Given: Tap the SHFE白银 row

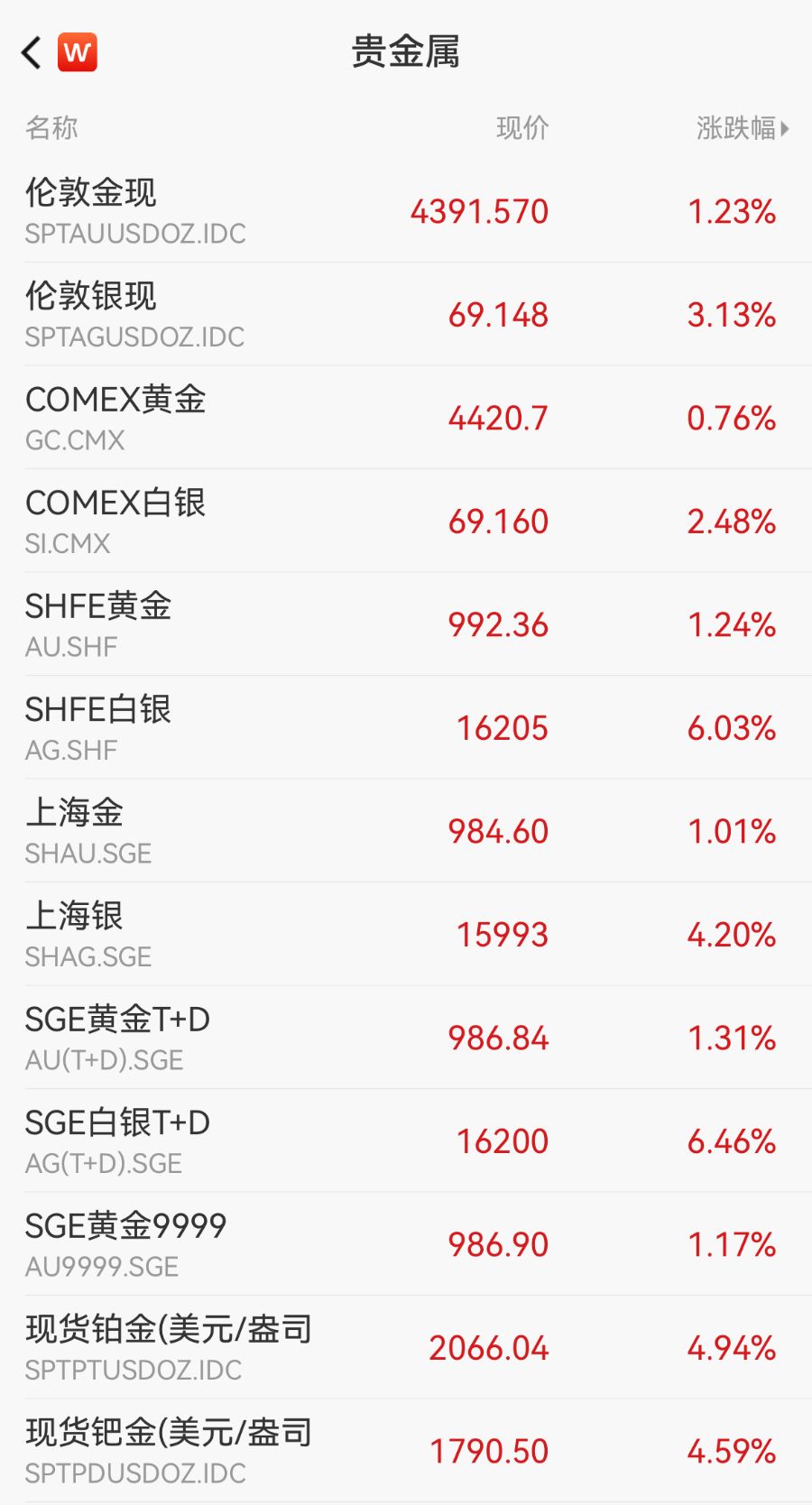Looking at the screenshot, I should [x=406, y=726].
